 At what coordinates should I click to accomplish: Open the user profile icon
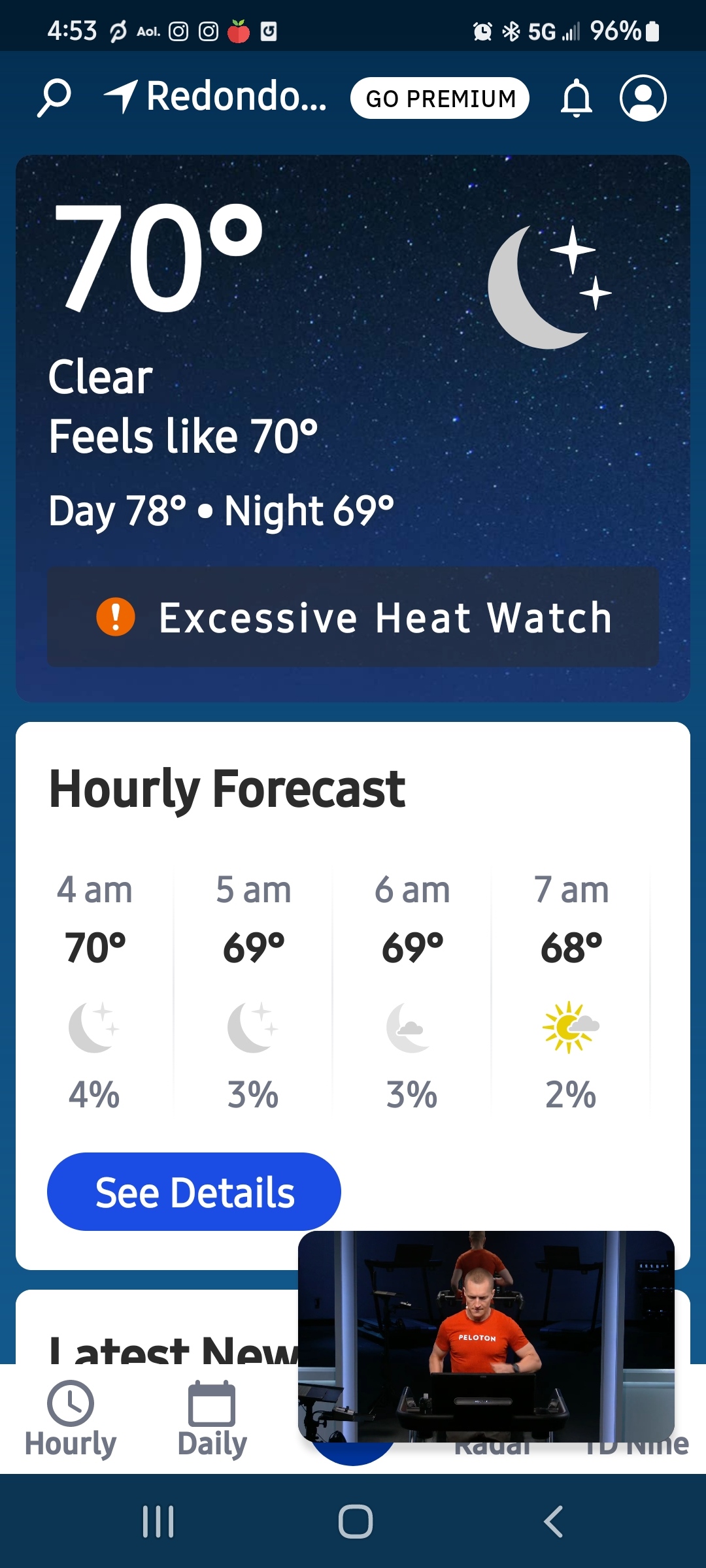643,98
